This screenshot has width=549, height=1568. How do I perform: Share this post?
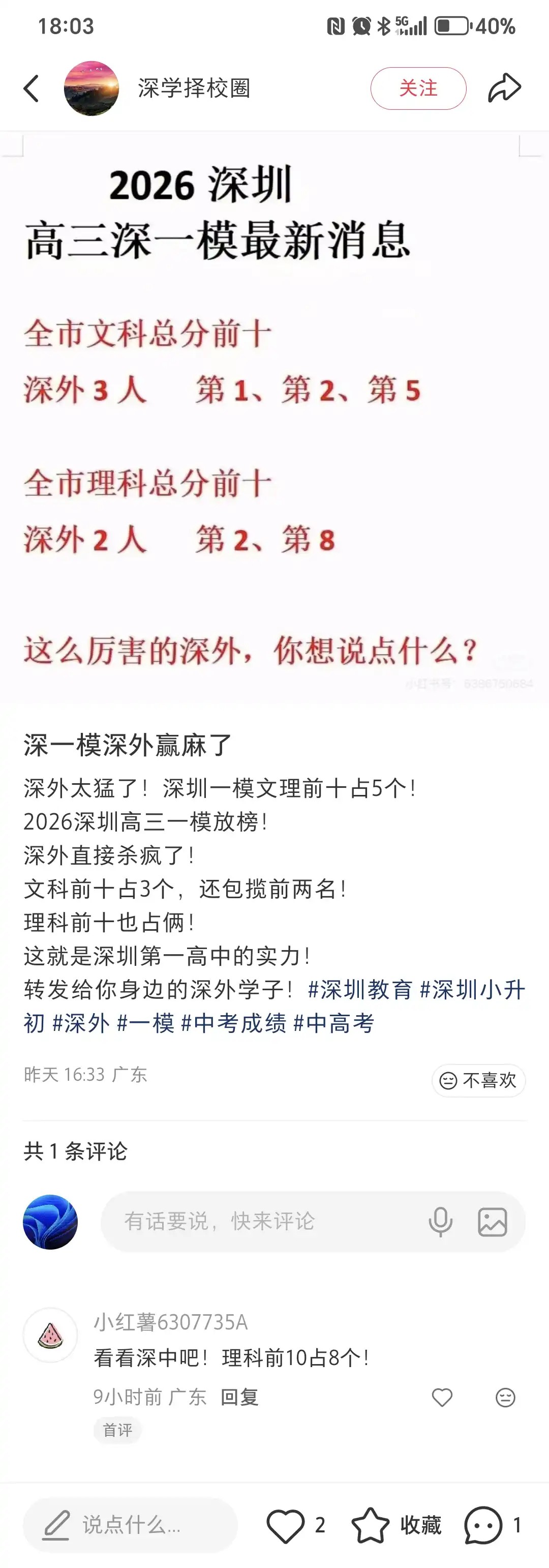(504, 89)
